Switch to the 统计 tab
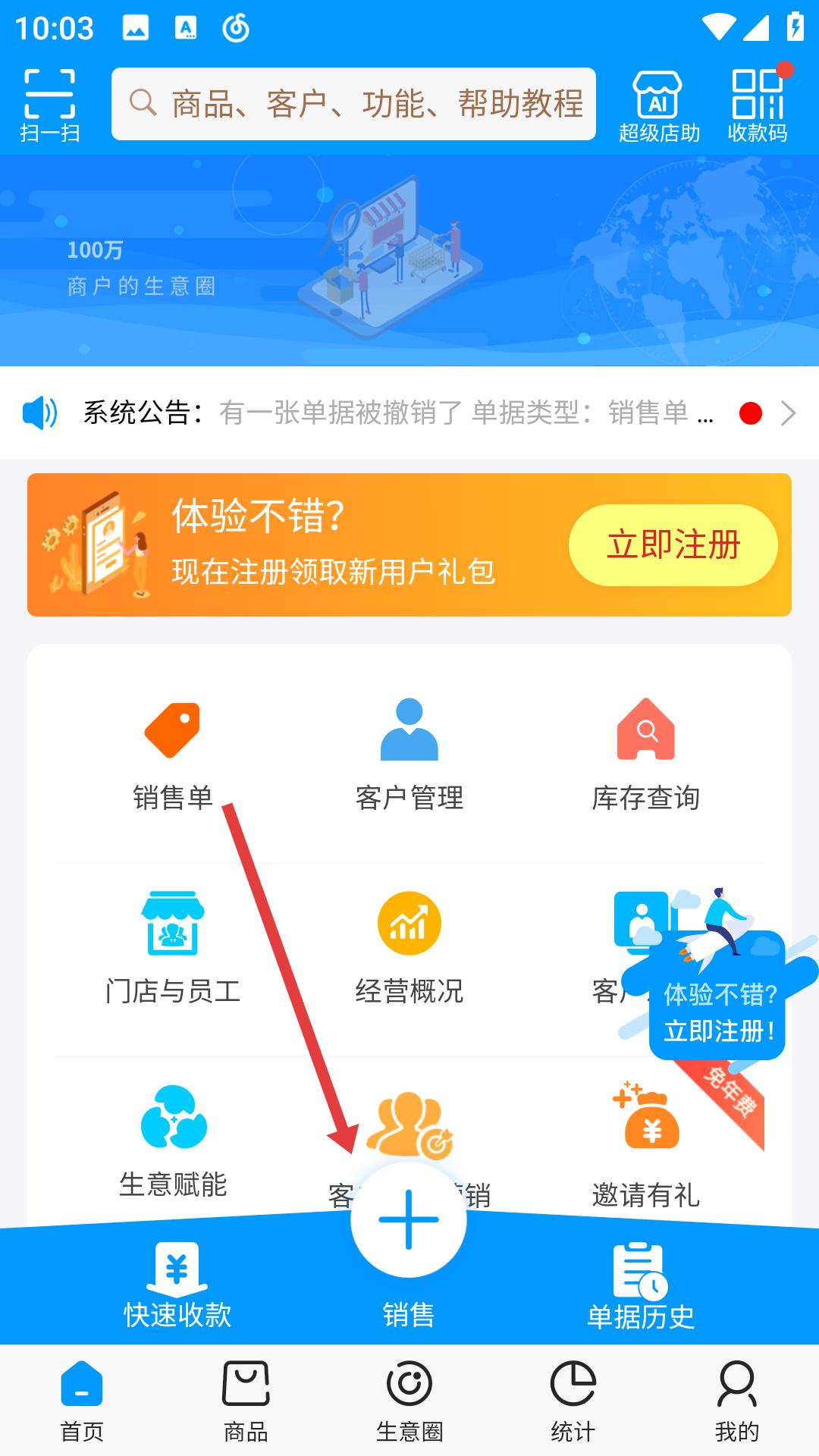Image resolution: width=819 pixels, height=1456 pixels. click(573, 1401)
